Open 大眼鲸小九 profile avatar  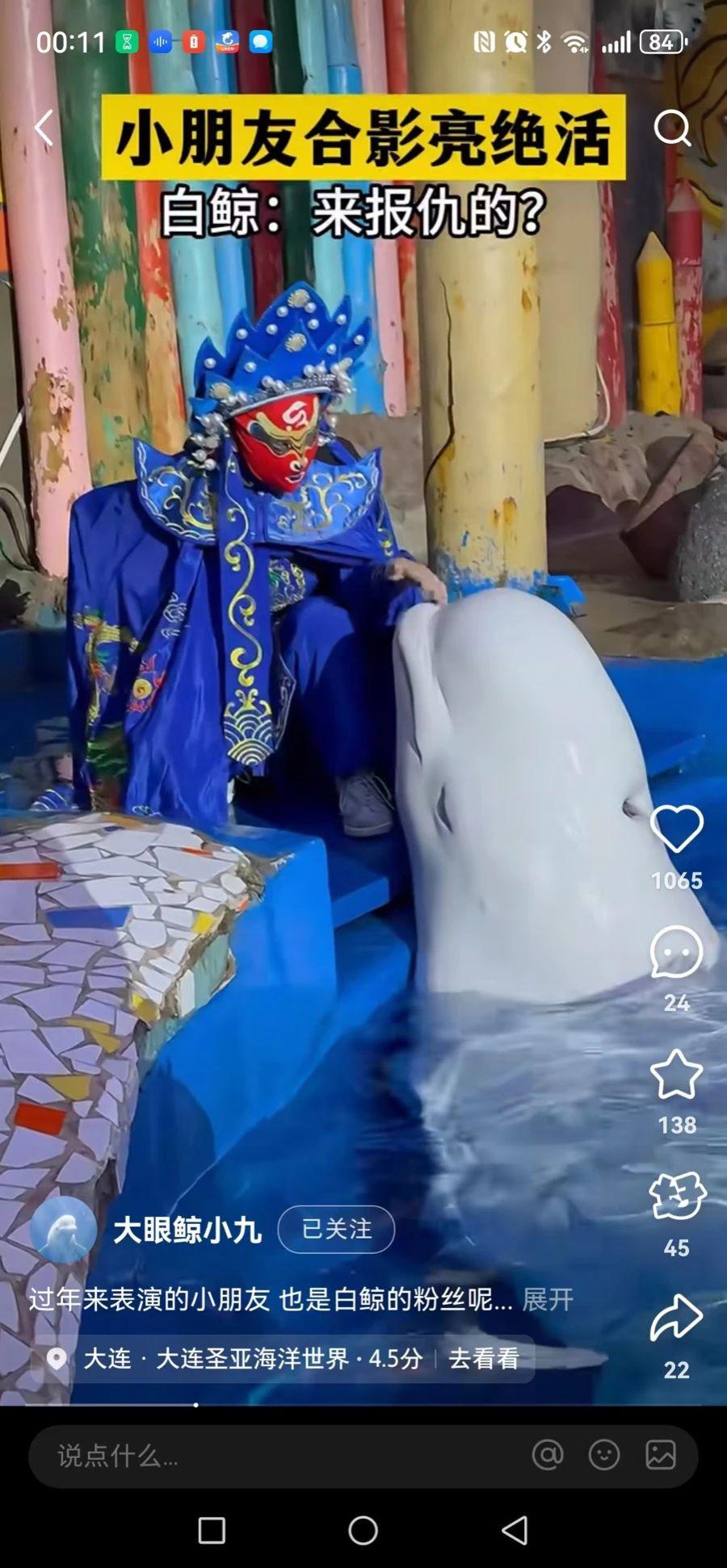coord(63,1230)
